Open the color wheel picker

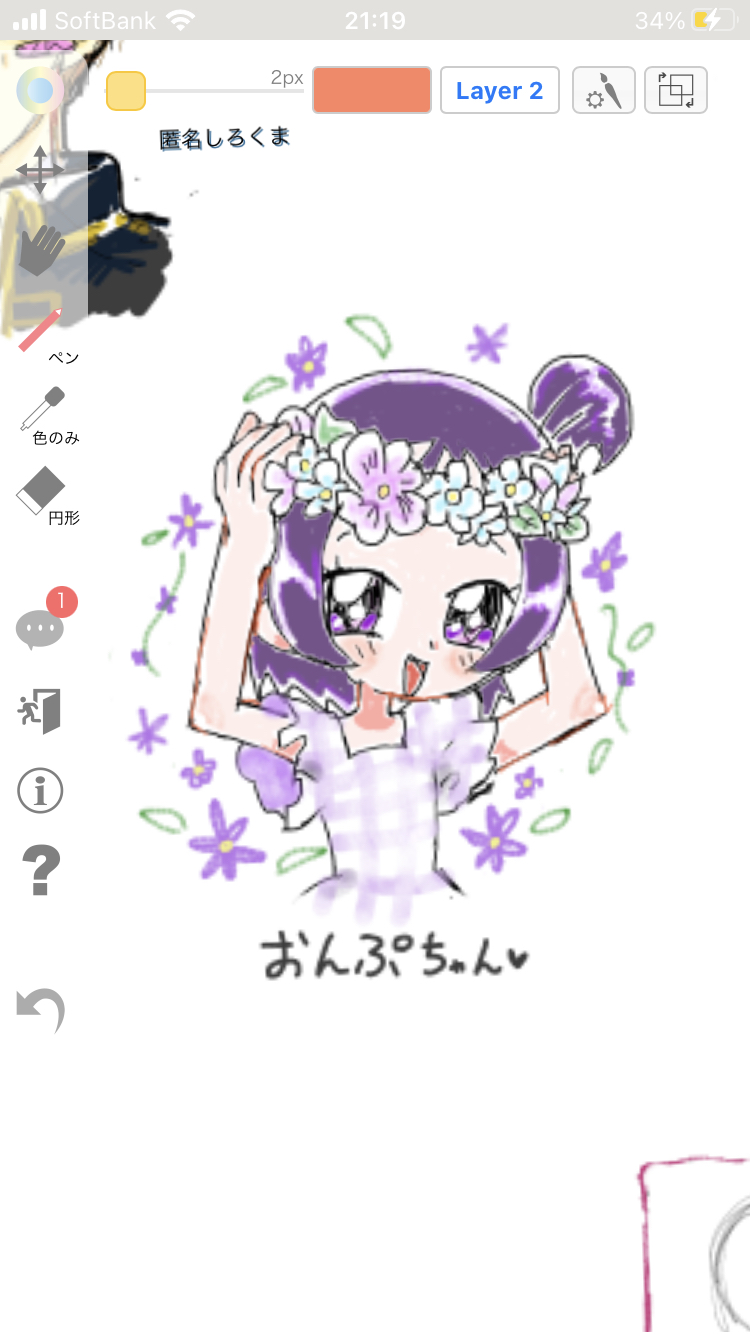pyautogui.click(x=40, y=91)
